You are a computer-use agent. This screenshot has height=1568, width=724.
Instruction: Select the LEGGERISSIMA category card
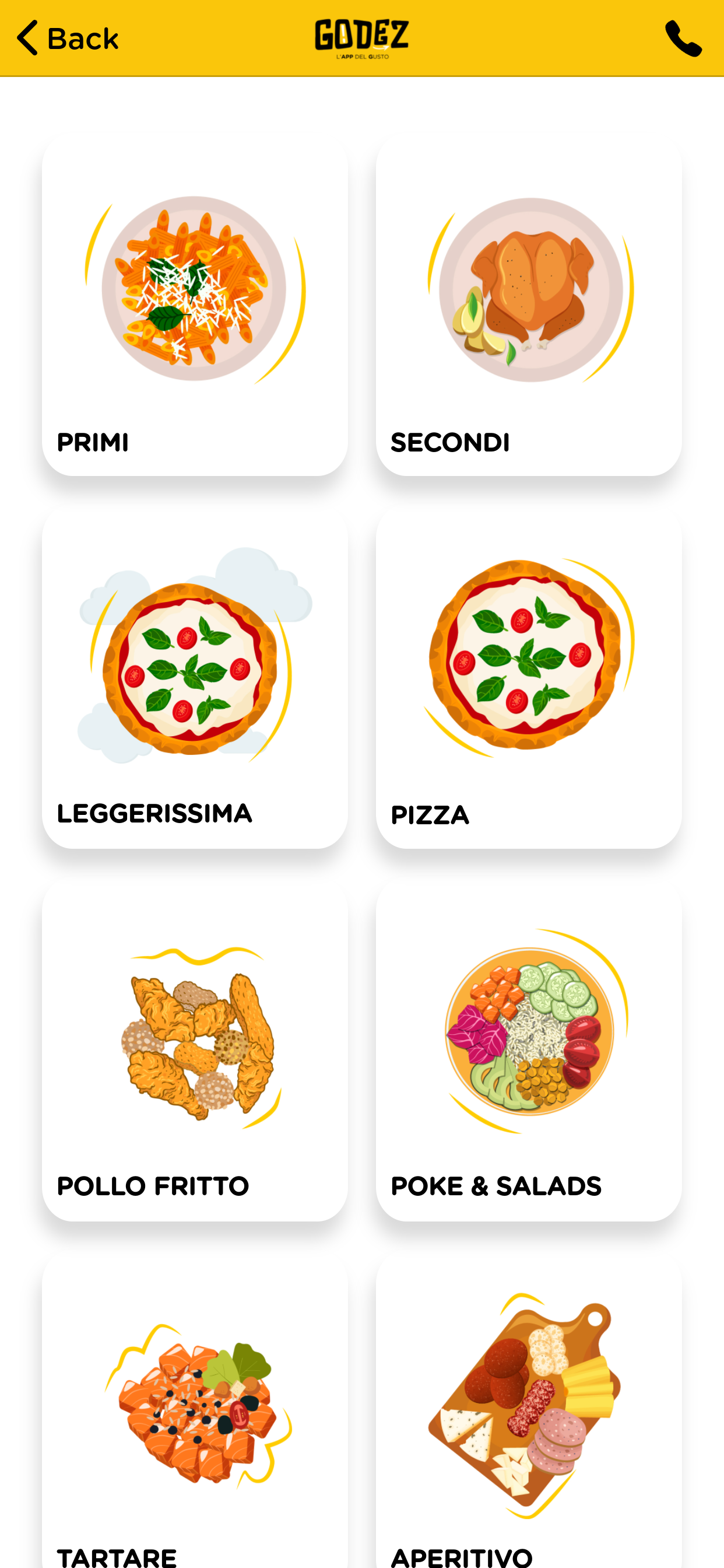pos(195,677)
